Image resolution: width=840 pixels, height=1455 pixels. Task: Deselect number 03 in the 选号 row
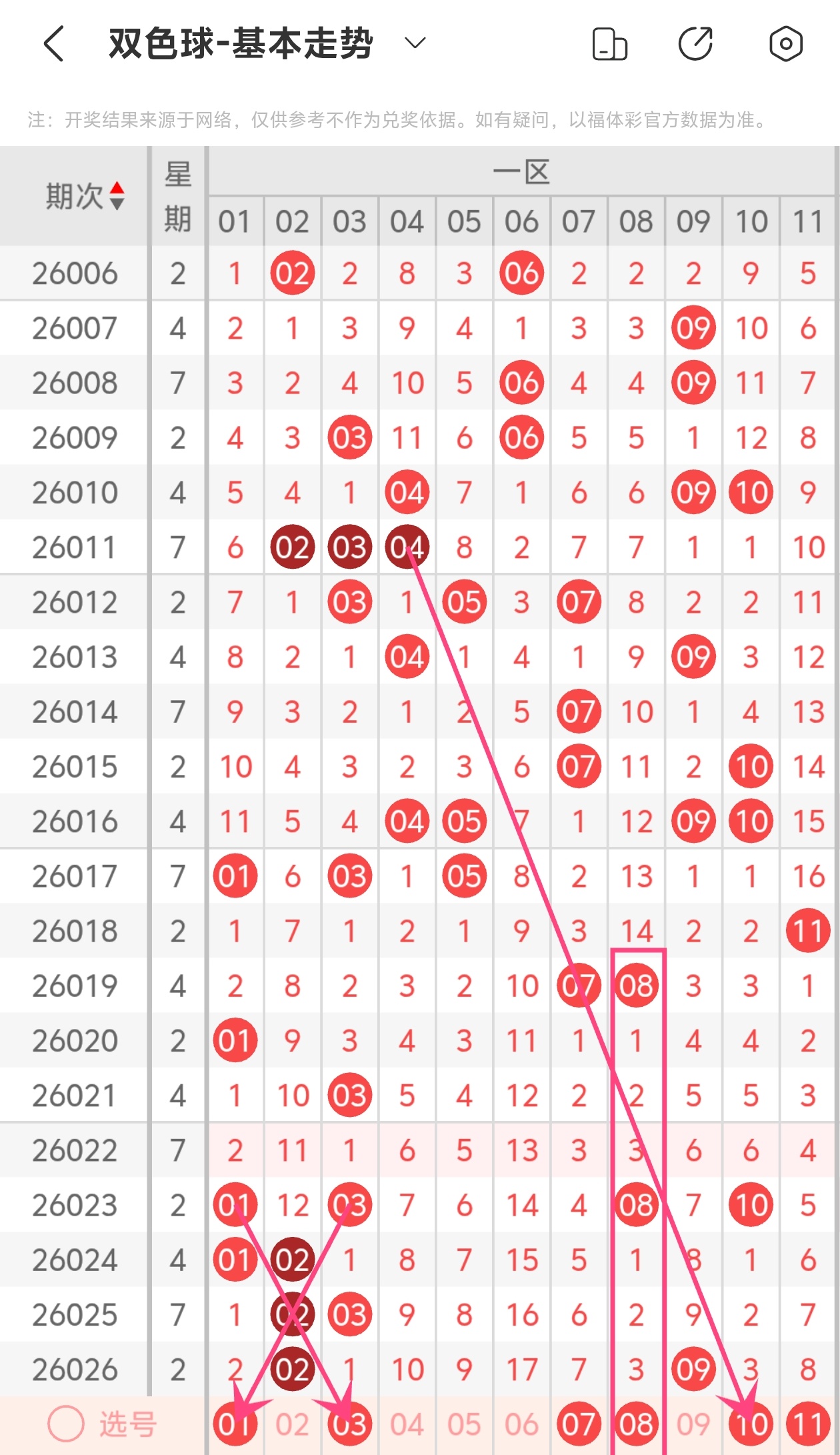(x=350, y=1424)
